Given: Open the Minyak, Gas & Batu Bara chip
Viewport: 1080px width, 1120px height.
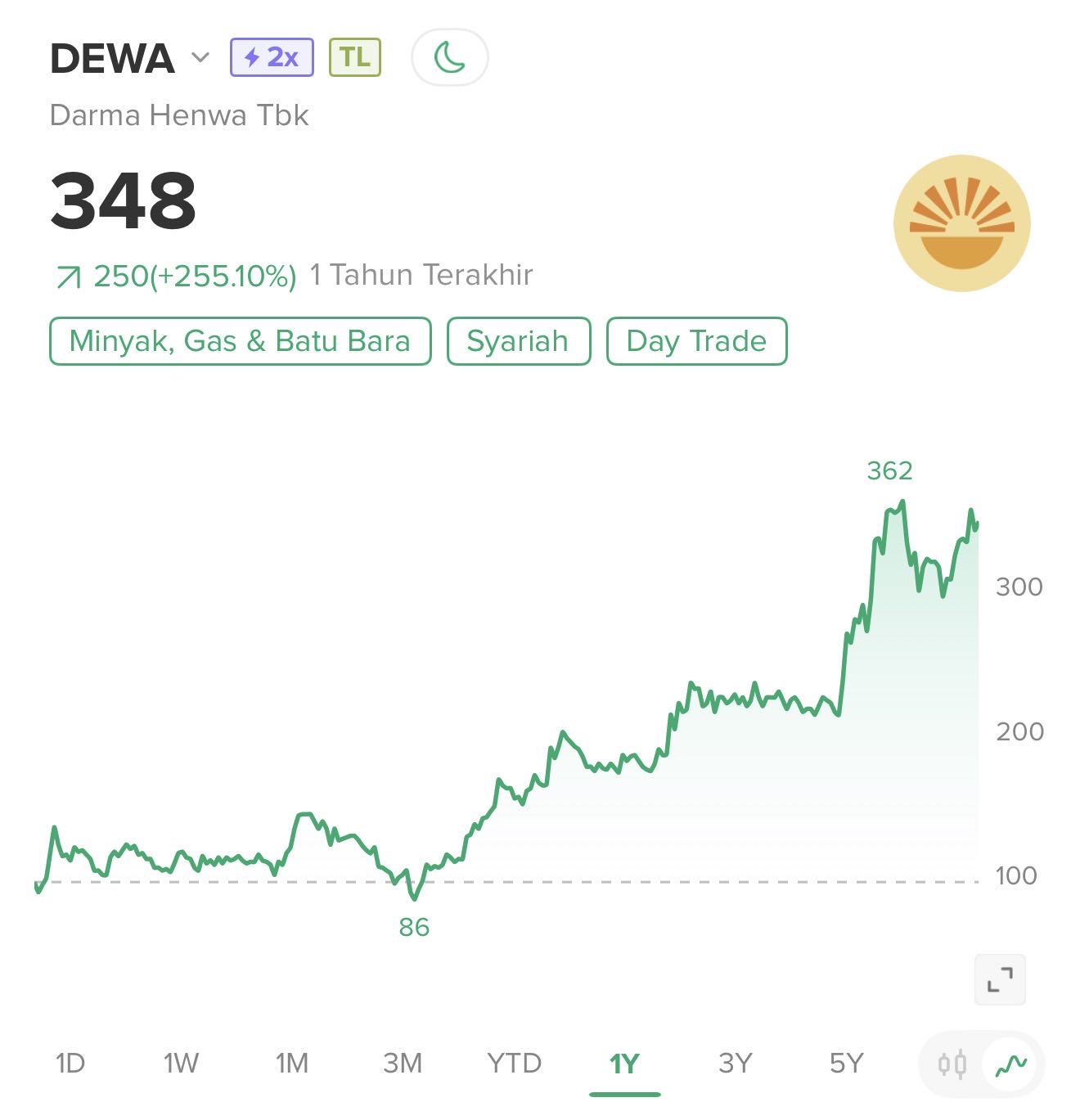Looking at the screenshot, I should point(240,341).
